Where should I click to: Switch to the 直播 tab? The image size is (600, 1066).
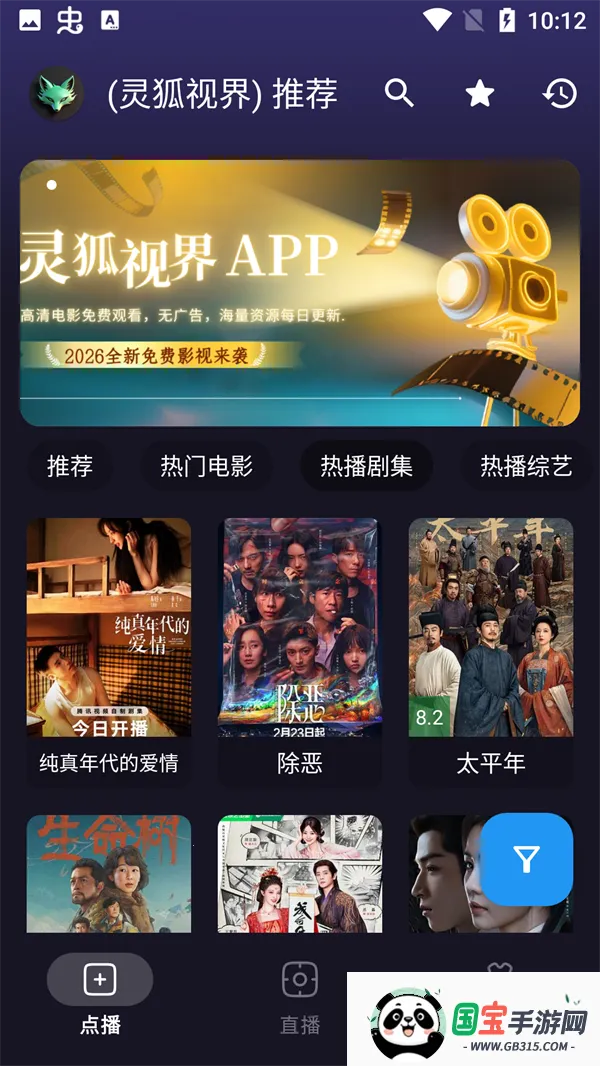coord(300,995)
